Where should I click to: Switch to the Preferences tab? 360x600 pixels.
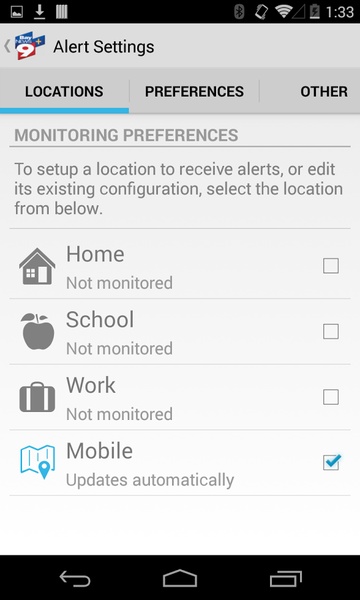(194, 91)
